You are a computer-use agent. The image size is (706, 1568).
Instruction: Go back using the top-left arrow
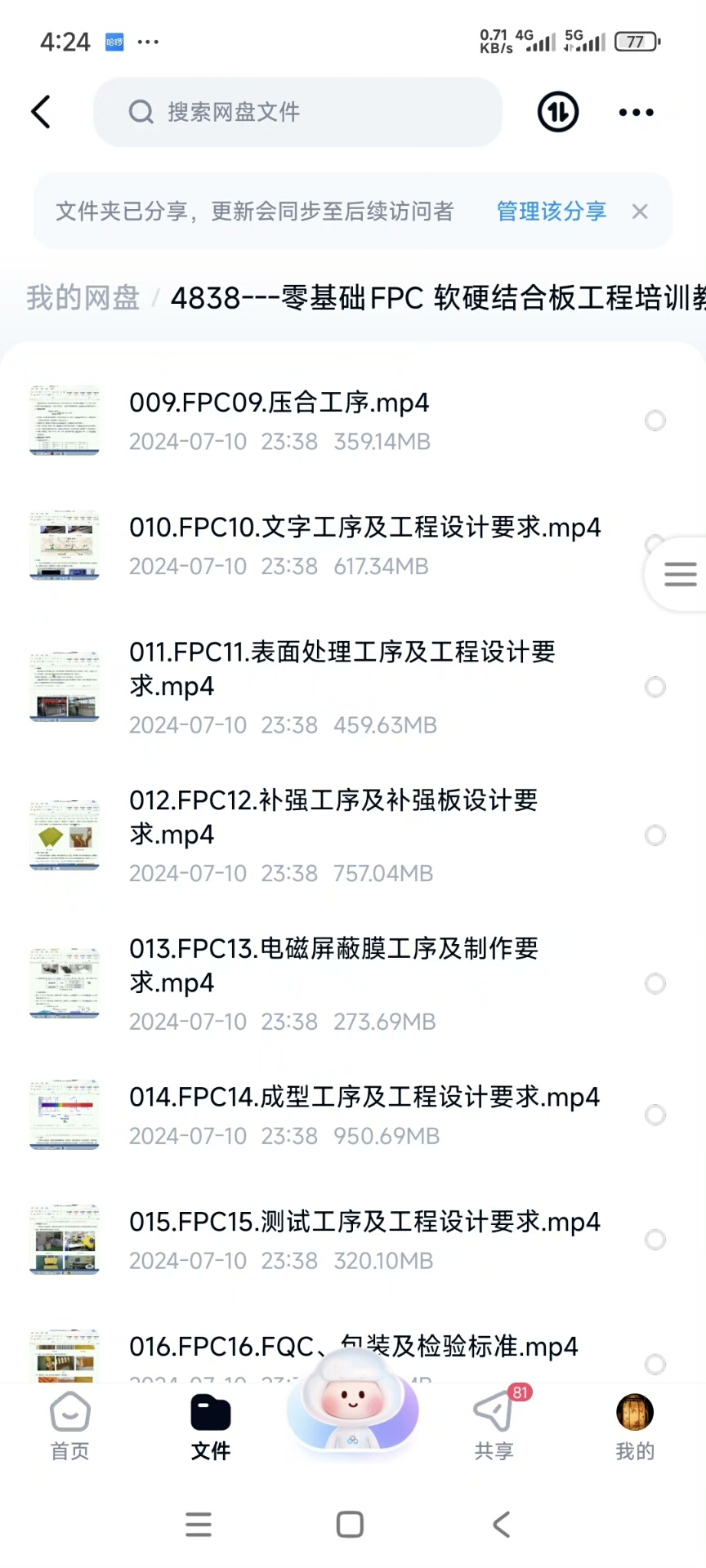coord(41,112)
